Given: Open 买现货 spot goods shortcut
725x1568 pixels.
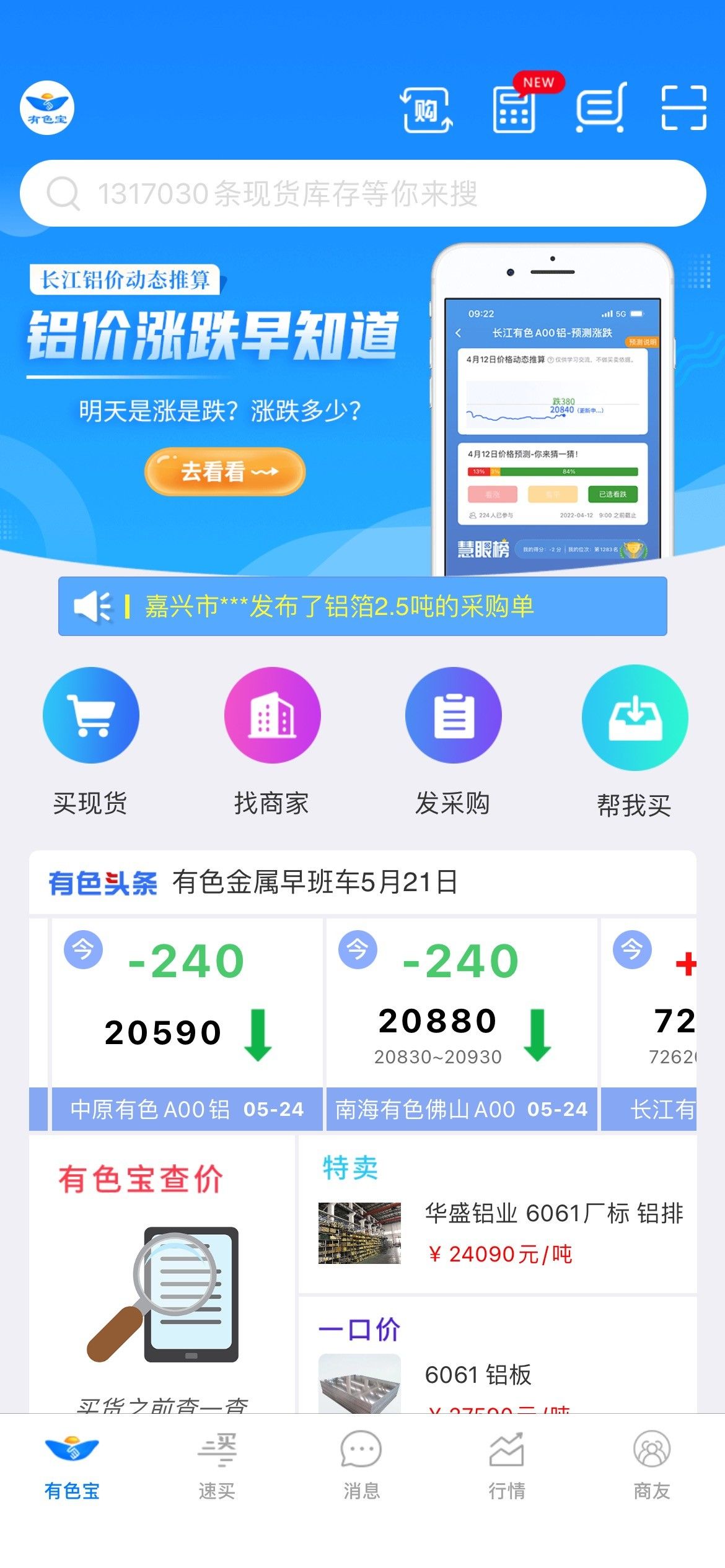Looking at the screenshot, I should click(90, 741).
